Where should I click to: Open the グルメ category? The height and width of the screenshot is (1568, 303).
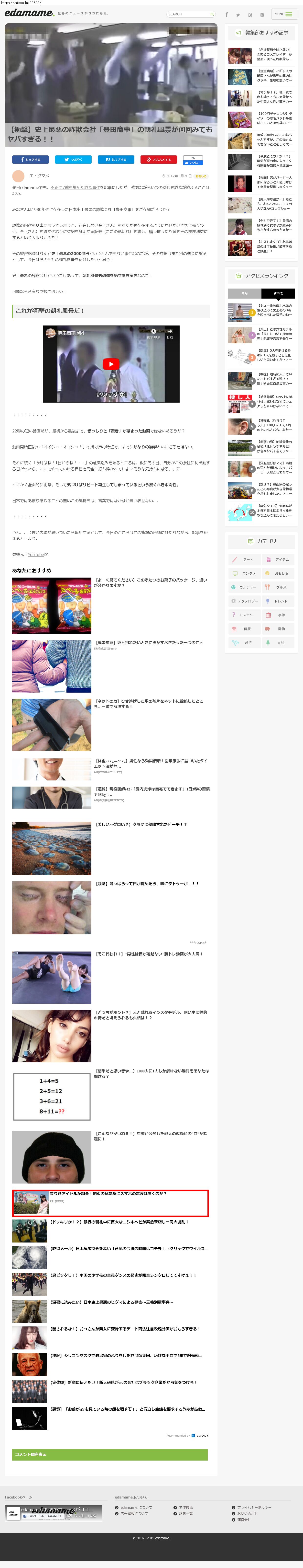pos(279,587)
